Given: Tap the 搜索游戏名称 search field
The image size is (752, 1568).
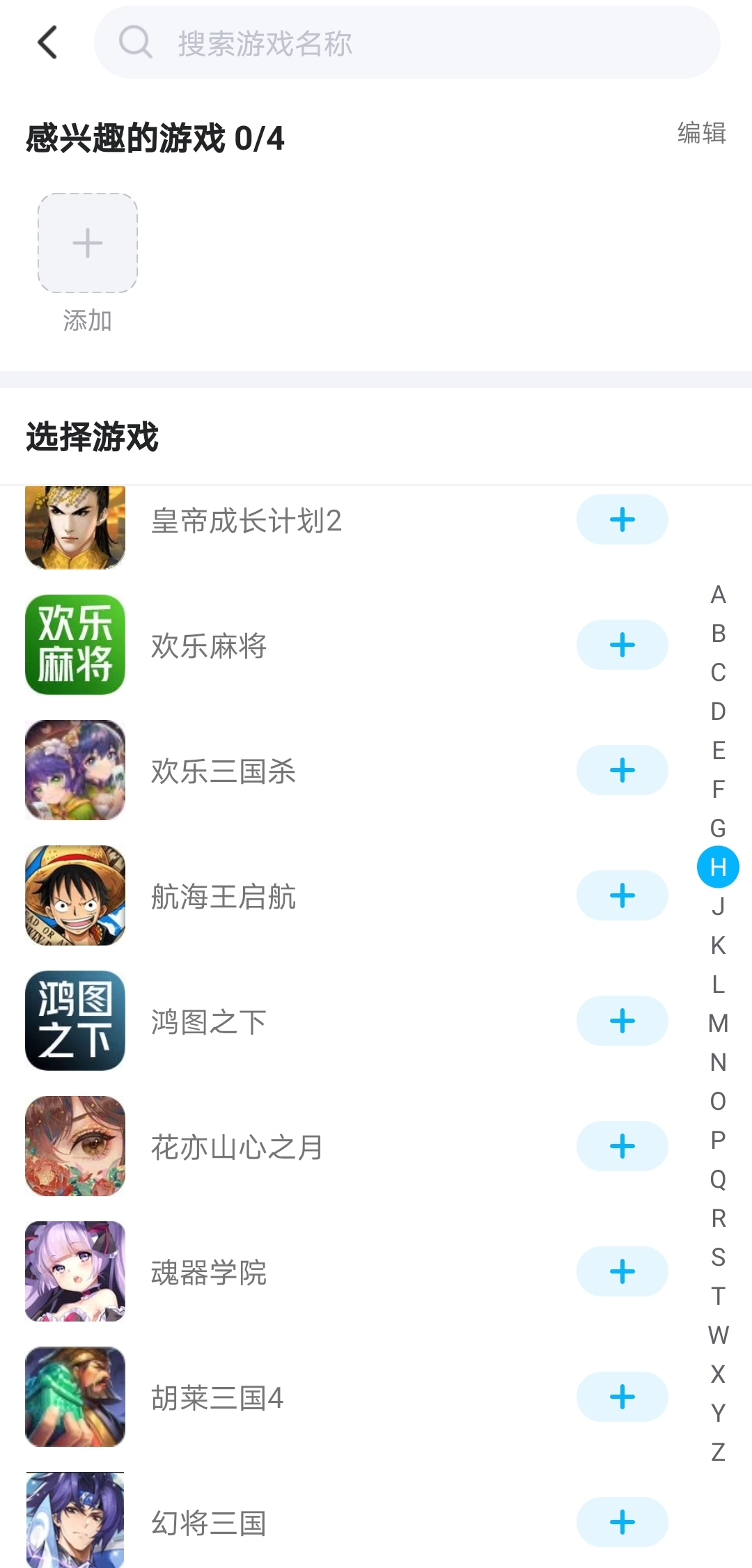Looking at the screenshot, I should [x=407, y=42].
